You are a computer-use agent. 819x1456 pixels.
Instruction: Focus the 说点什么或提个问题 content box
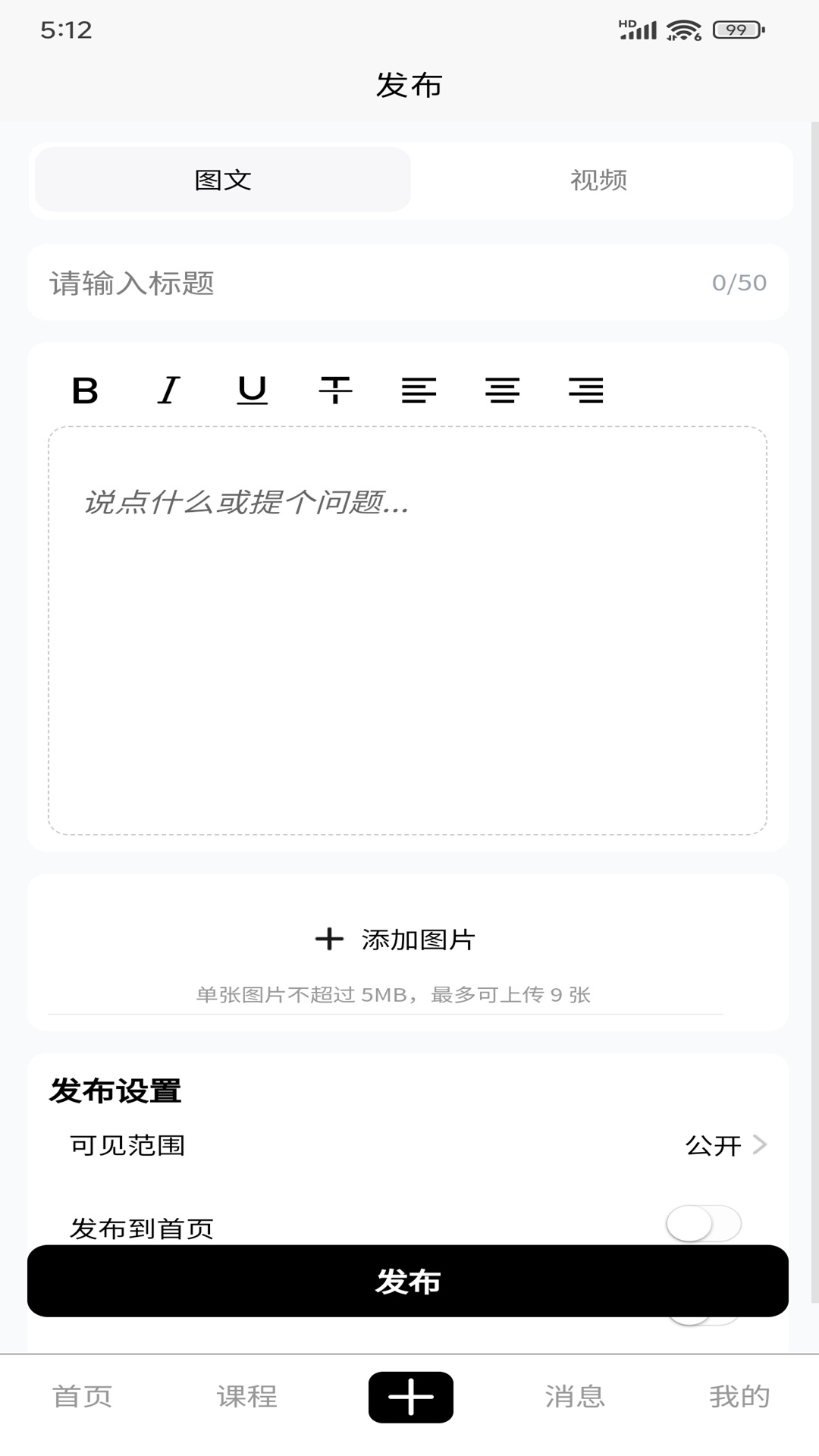408,629
